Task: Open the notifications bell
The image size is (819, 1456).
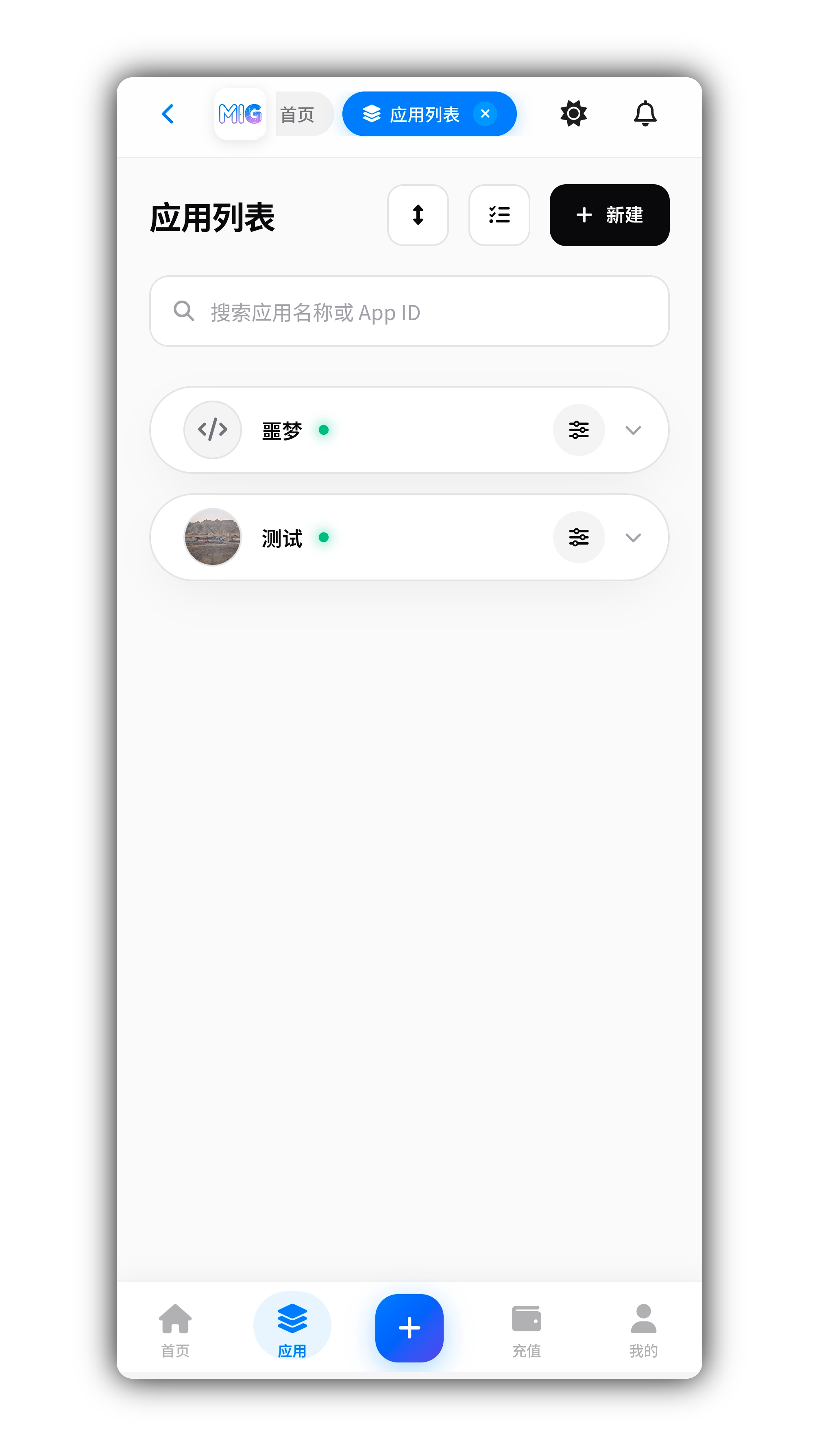Action: click(x=645, y=113)
